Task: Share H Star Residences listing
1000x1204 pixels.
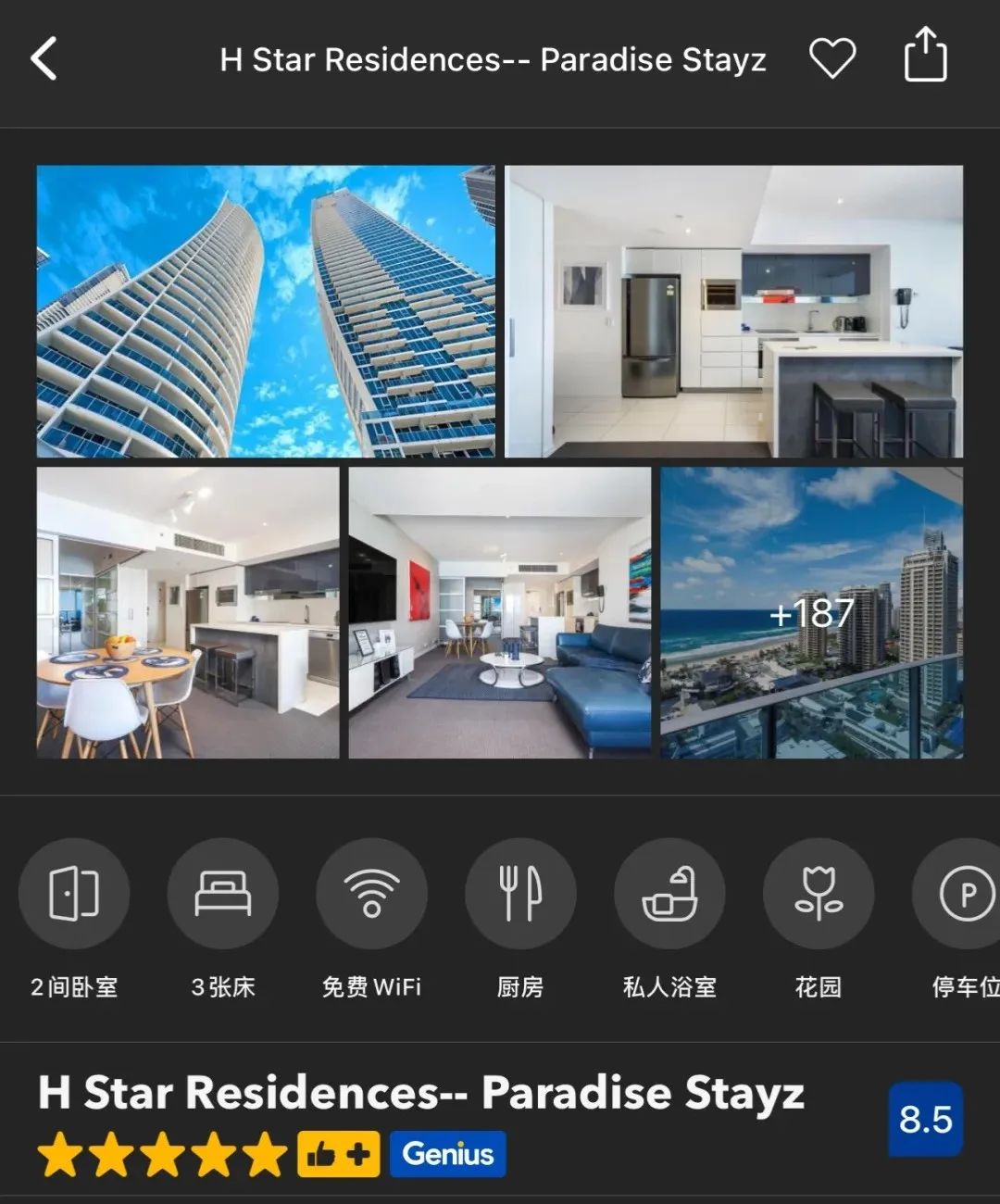Action: [925, 56]
